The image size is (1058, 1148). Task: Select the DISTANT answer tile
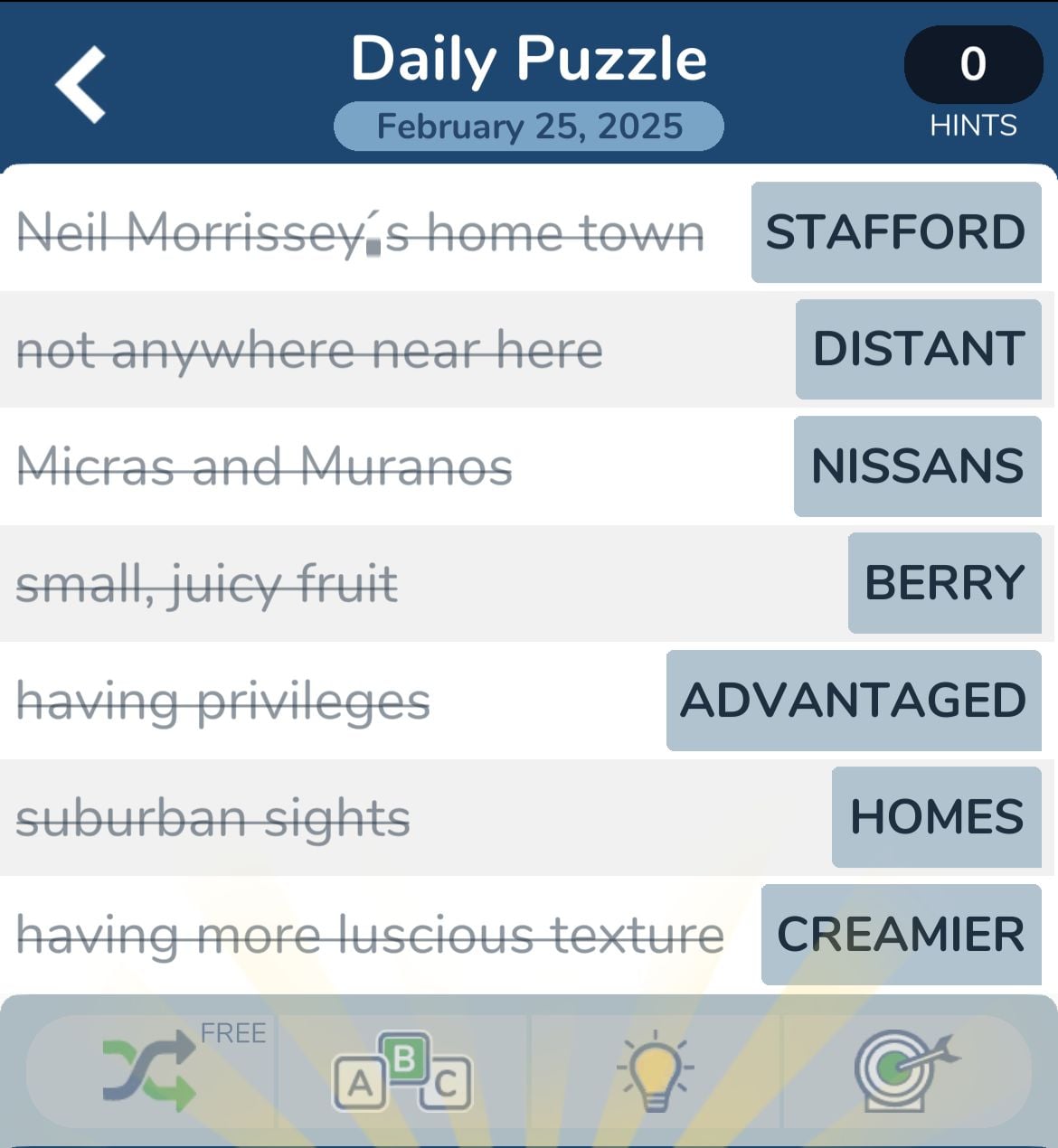point(917,350)
